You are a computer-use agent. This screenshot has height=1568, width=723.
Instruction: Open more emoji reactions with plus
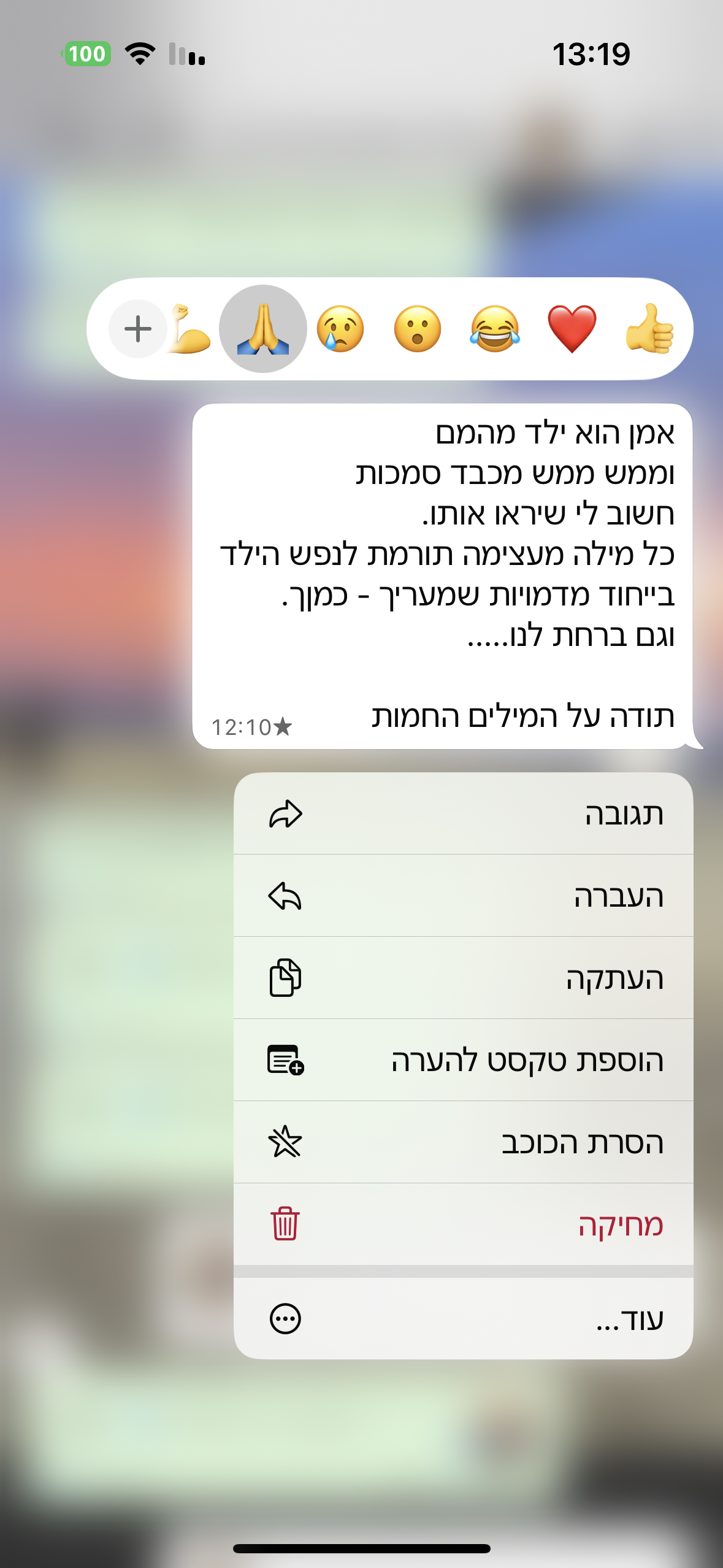pos(138,329)
